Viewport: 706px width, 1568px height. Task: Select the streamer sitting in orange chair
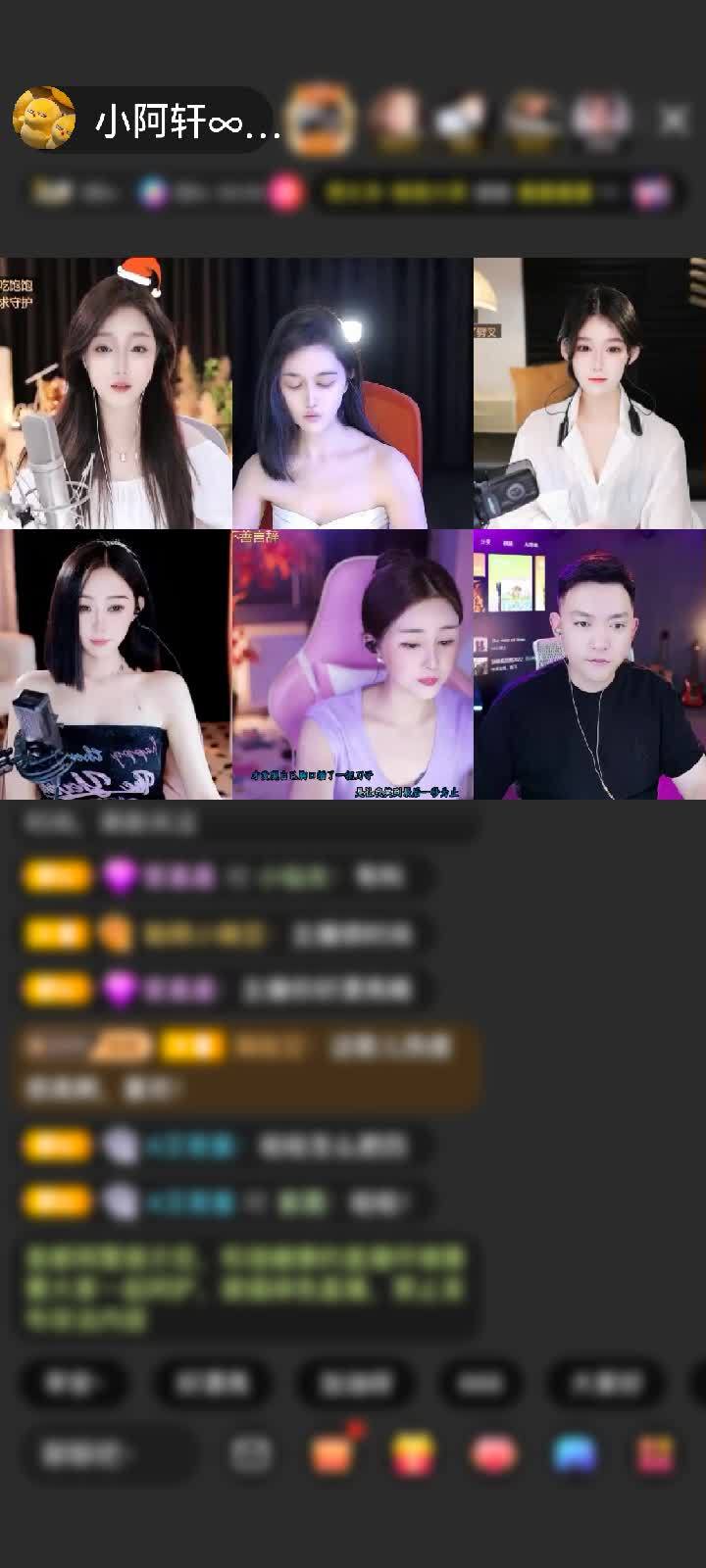(352, 393)
